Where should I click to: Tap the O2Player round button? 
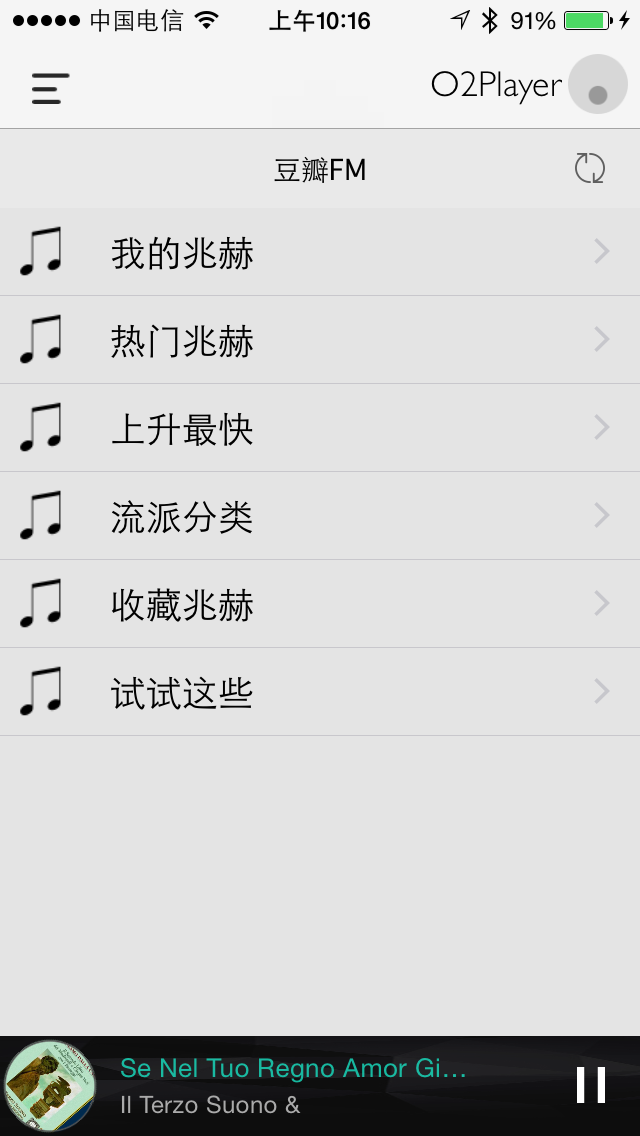point(597,85)
